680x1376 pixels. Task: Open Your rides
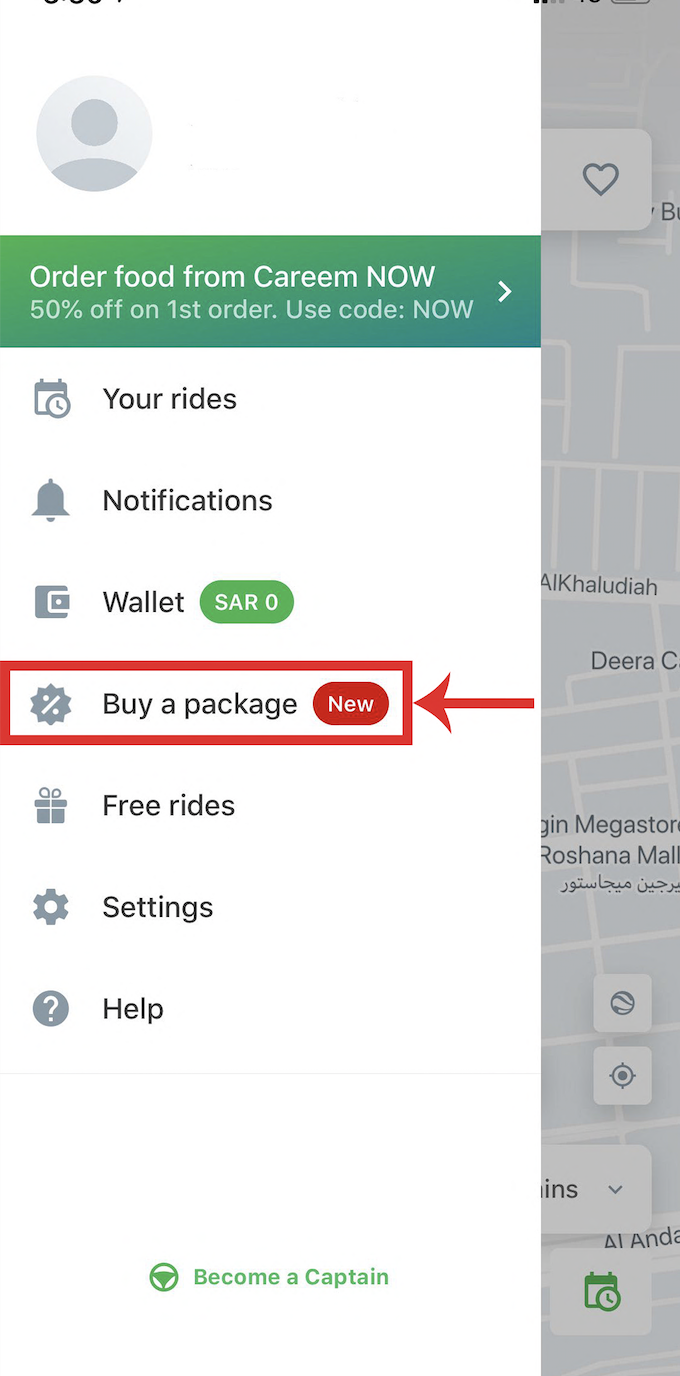click(270, 399)
